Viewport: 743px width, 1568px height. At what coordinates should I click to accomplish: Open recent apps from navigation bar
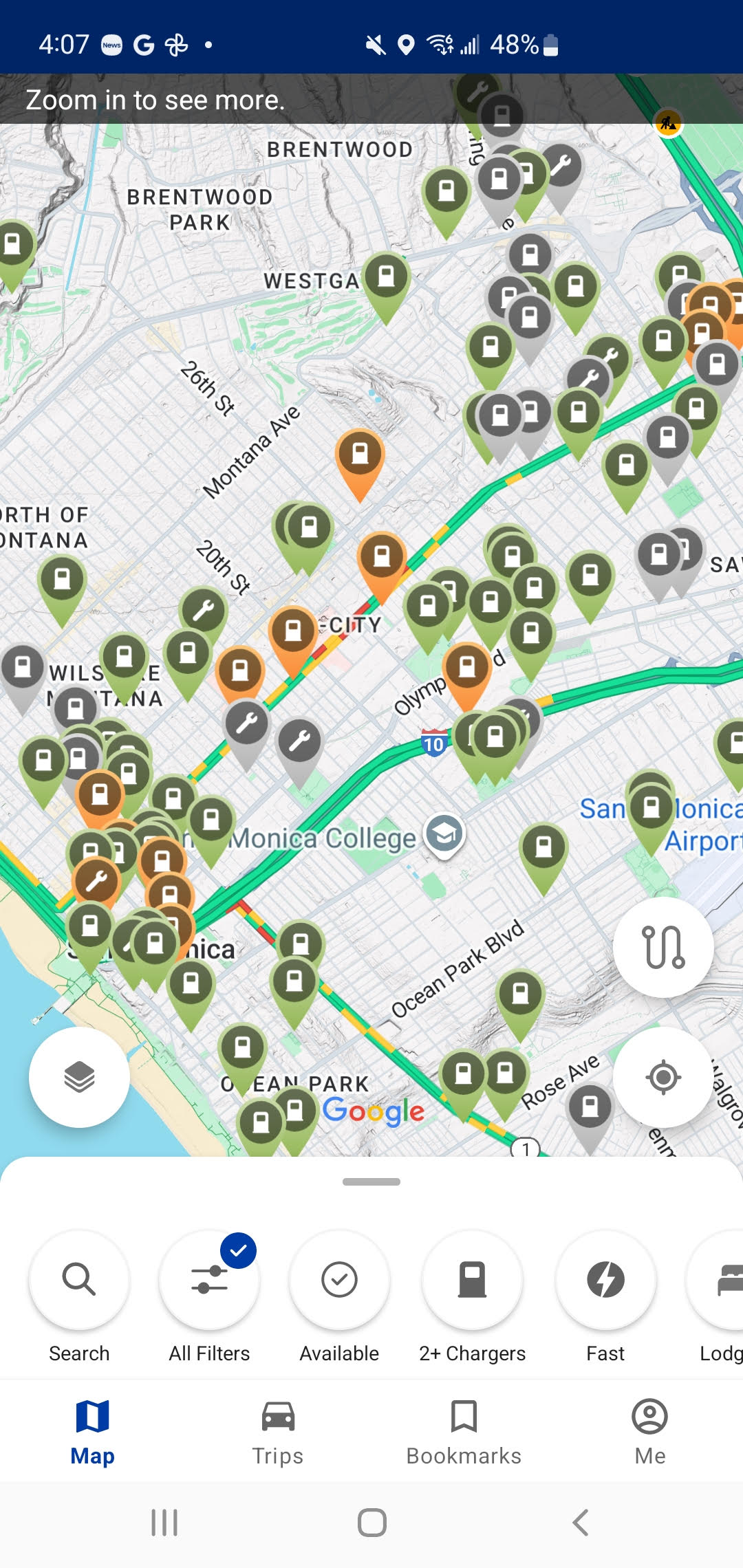click(164, 1523)
